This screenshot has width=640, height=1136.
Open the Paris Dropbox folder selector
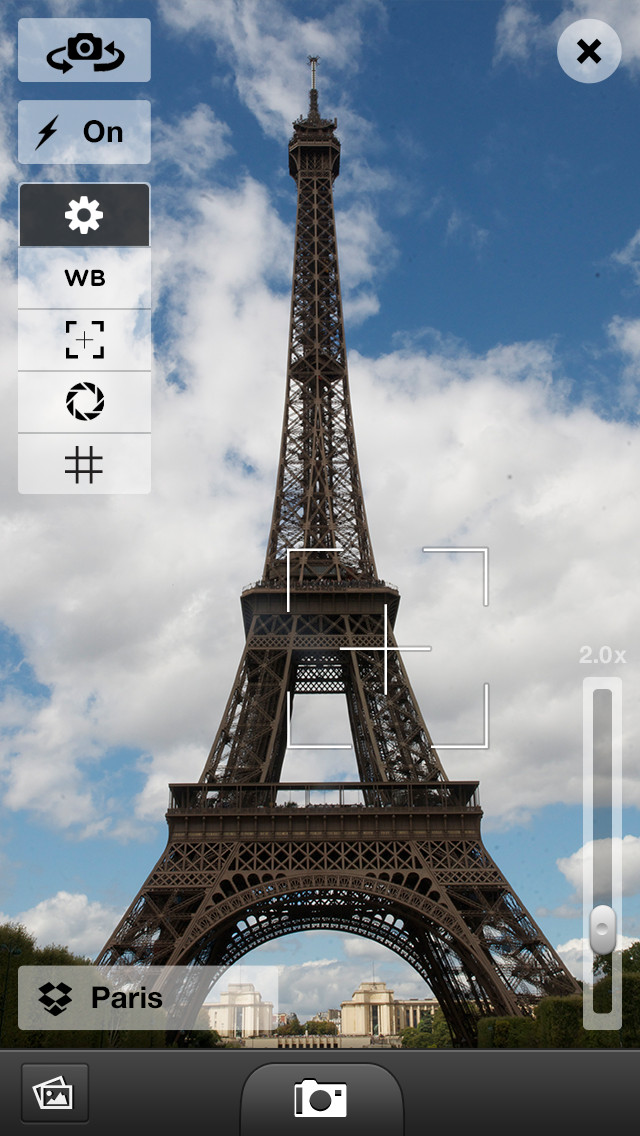point(148,998)
